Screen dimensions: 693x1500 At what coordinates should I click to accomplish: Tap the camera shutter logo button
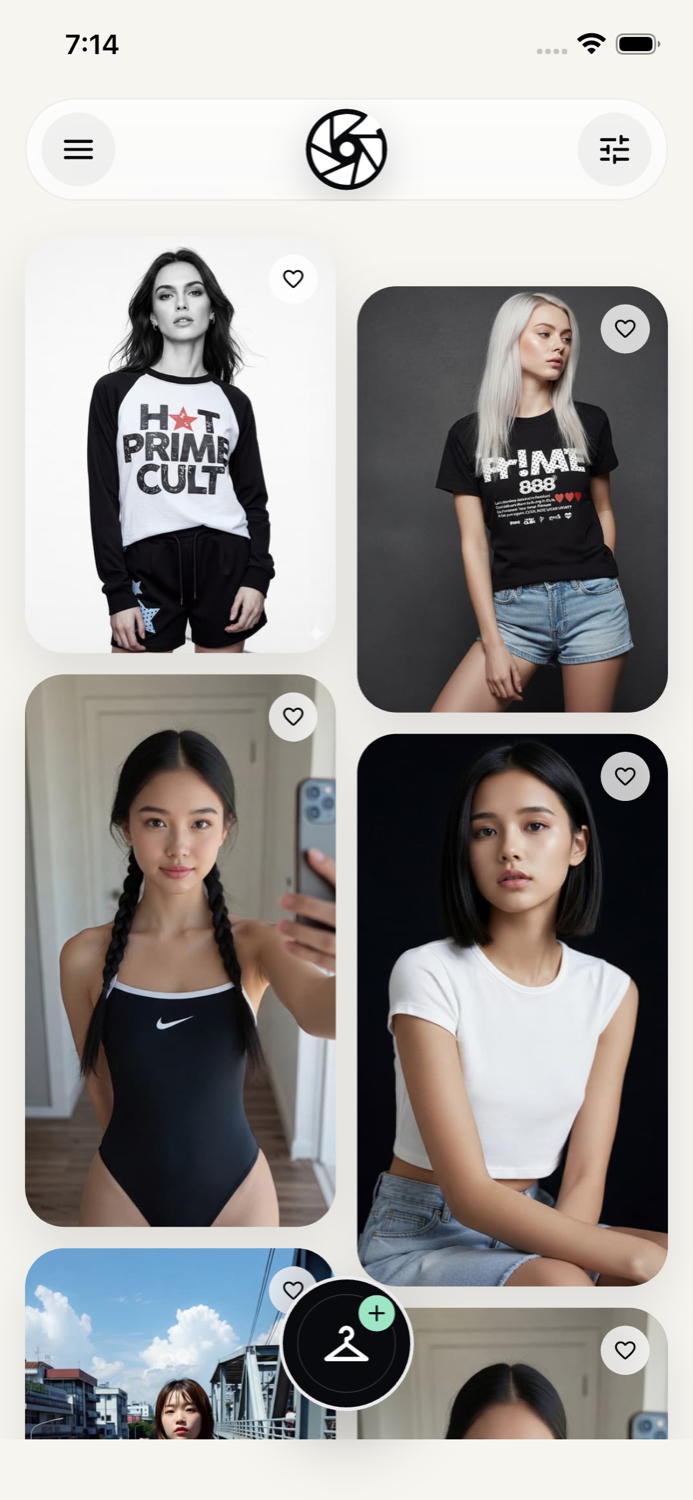click(x=346, y=150)
